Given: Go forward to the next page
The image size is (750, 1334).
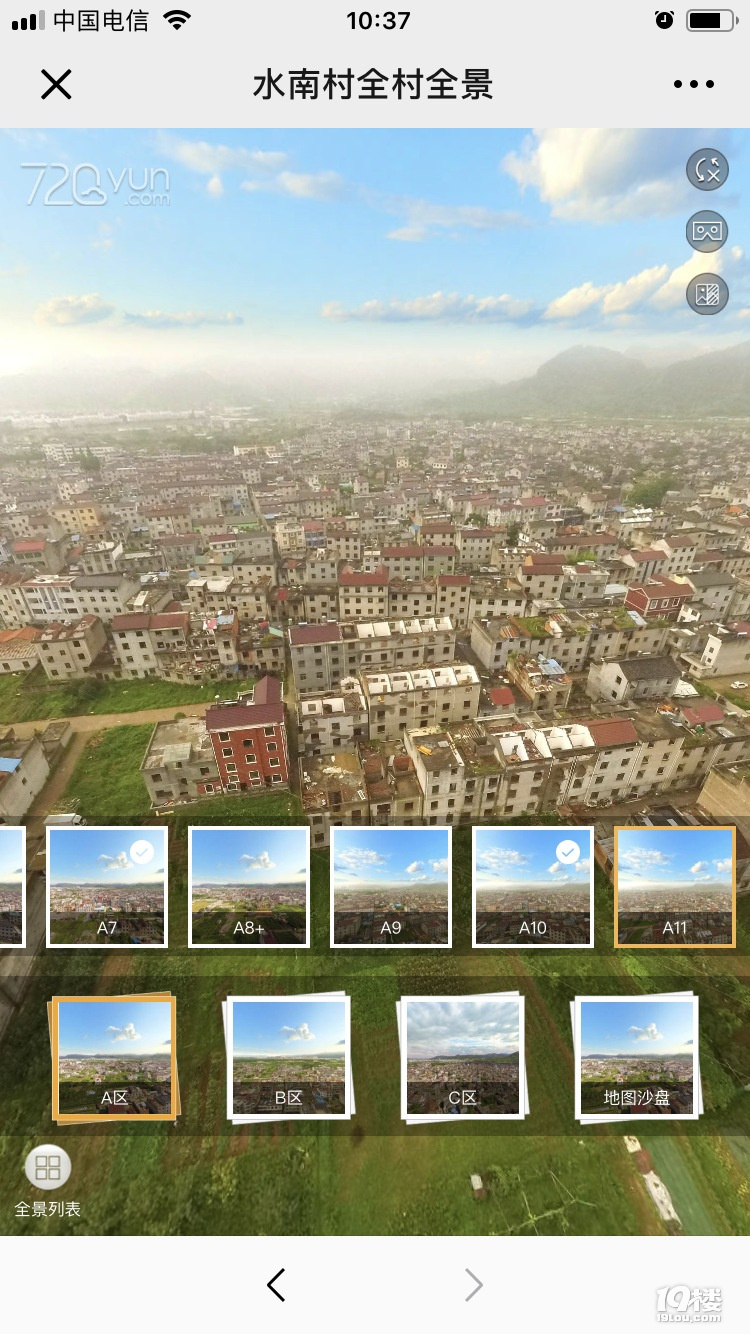Looking at the screenshot, I should (473, 1285).
